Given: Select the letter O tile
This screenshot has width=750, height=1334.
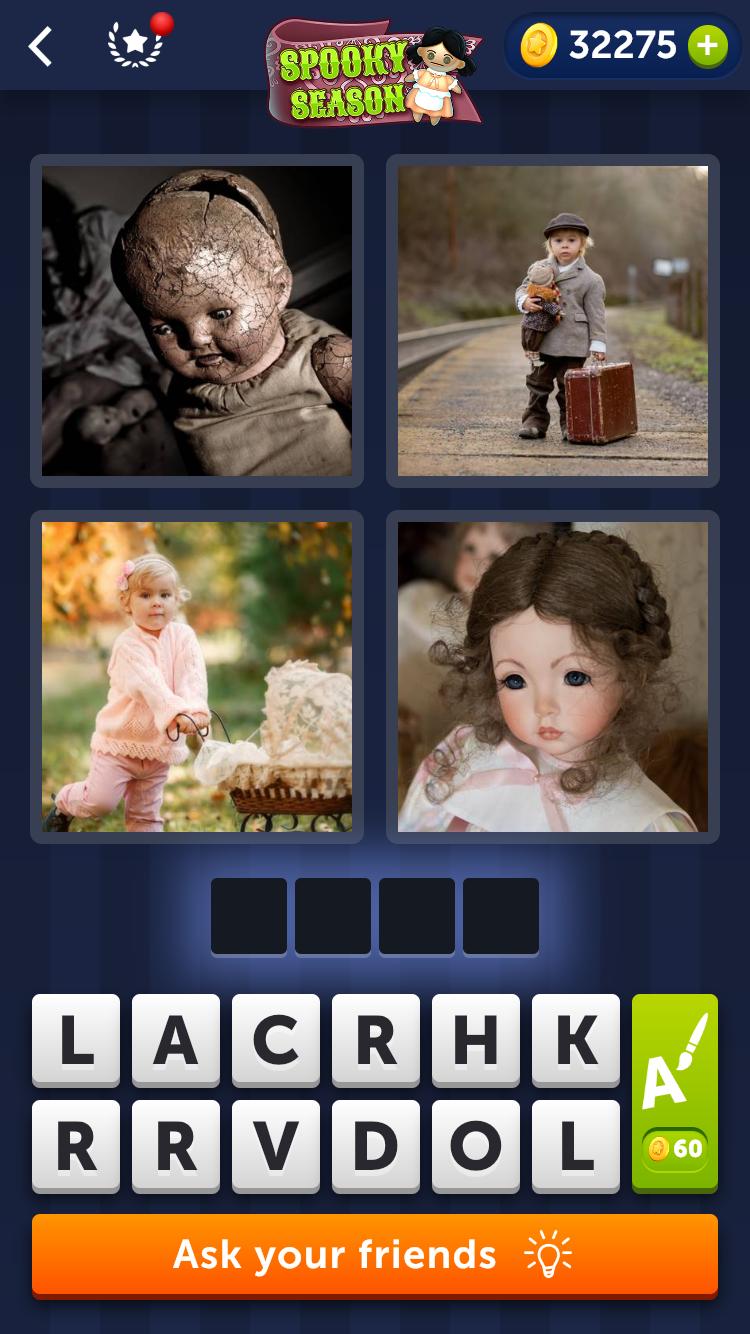Looking at the screenshot, I should pyautogui.click(x=476, y=1145).
